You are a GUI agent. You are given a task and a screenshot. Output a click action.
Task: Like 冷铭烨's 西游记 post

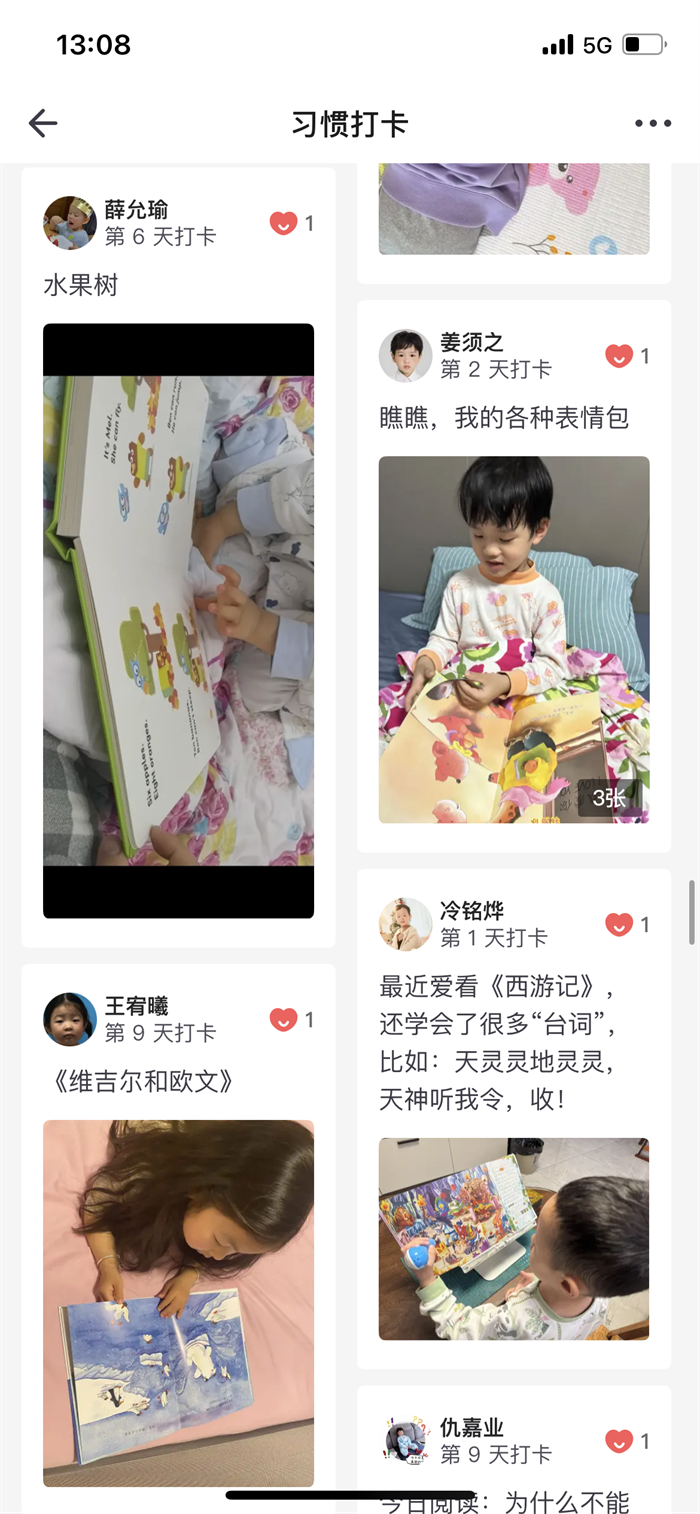(619, 924)
